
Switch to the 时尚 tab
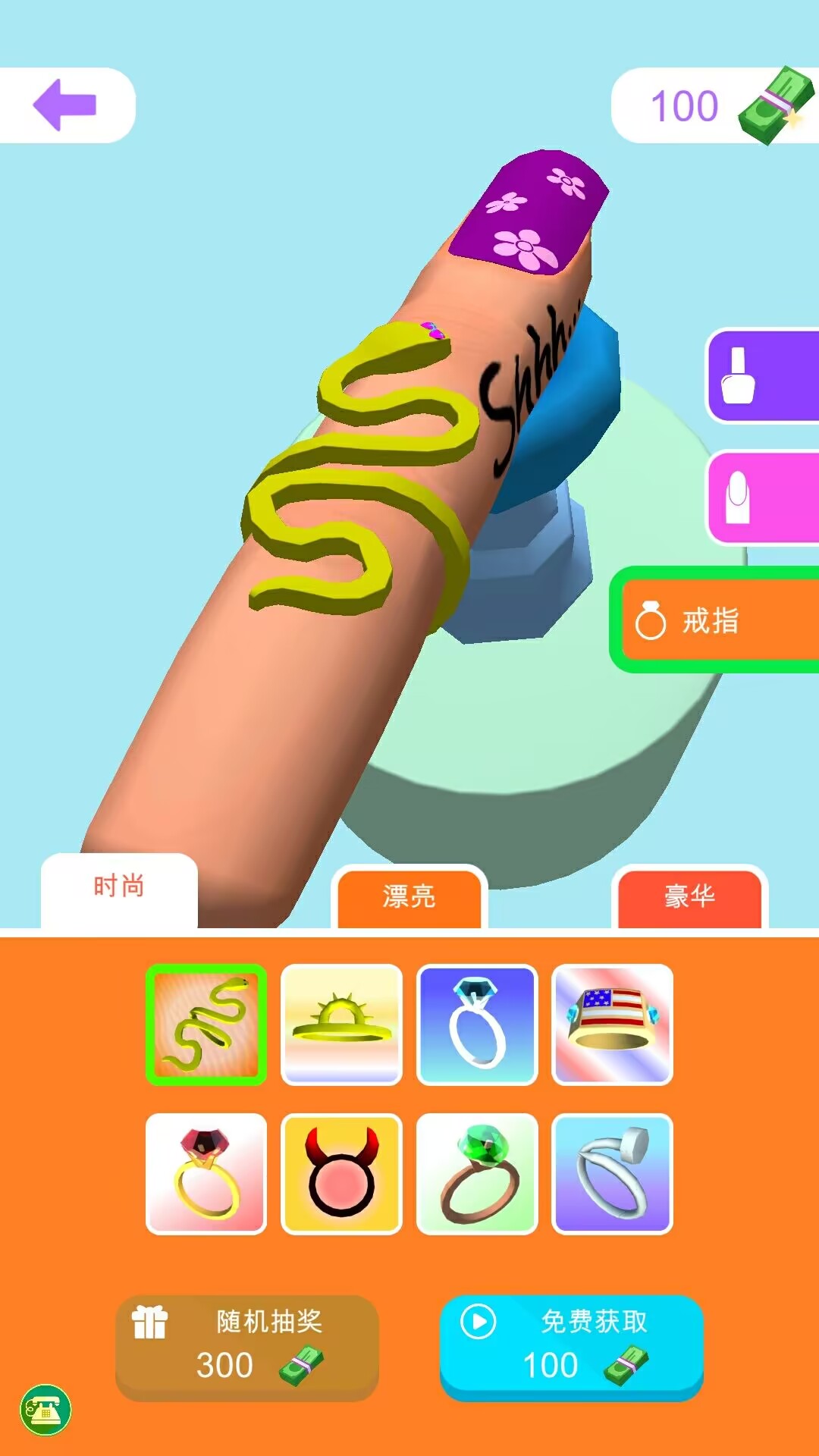point(119,889)
